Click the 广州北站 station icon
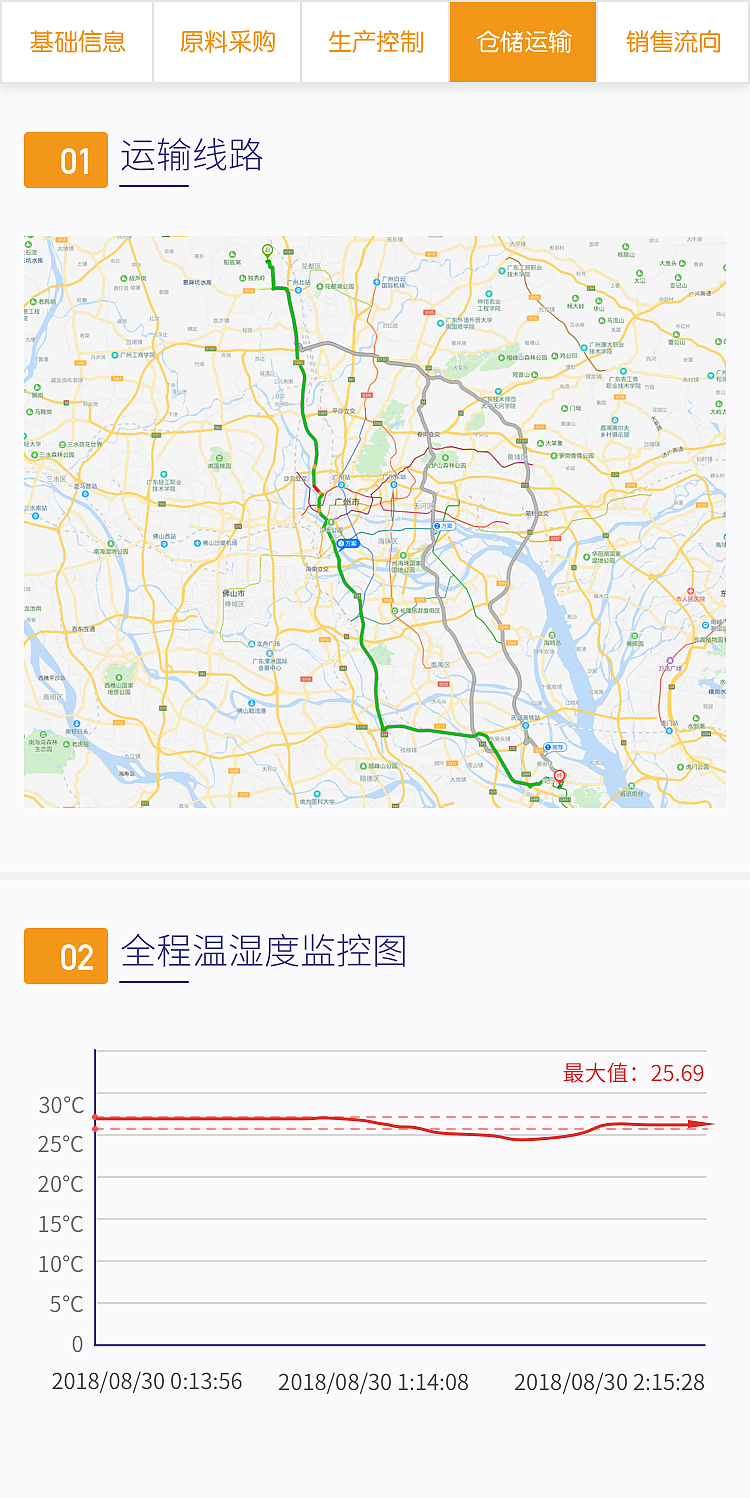This screenshot has height=1498, width=750. click(x=299, y=291)
